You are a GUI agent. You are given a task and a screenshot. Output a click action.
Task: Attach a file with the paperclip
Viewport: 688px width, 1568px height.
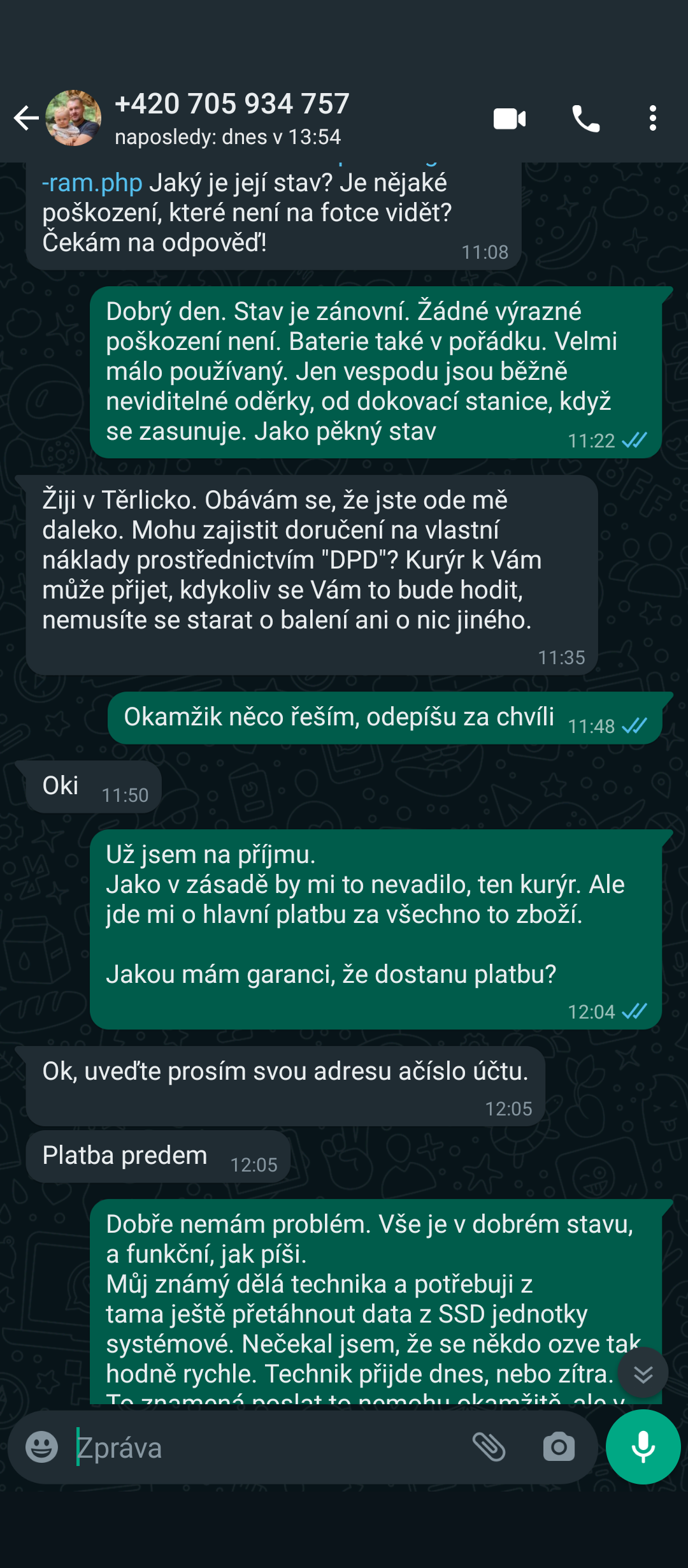coord(489,1447)
